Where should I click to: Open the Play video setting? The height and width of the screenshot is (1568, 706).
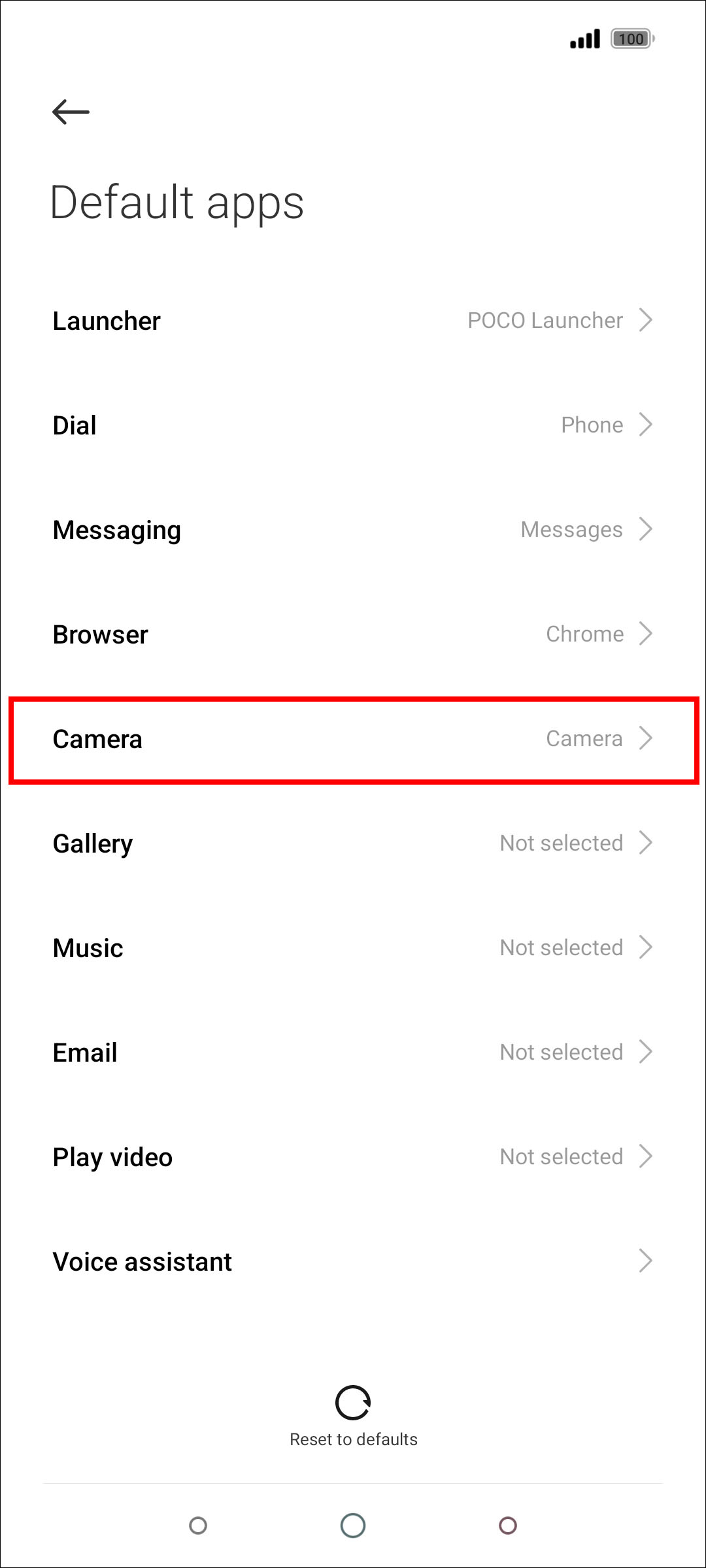point(353,1157)
